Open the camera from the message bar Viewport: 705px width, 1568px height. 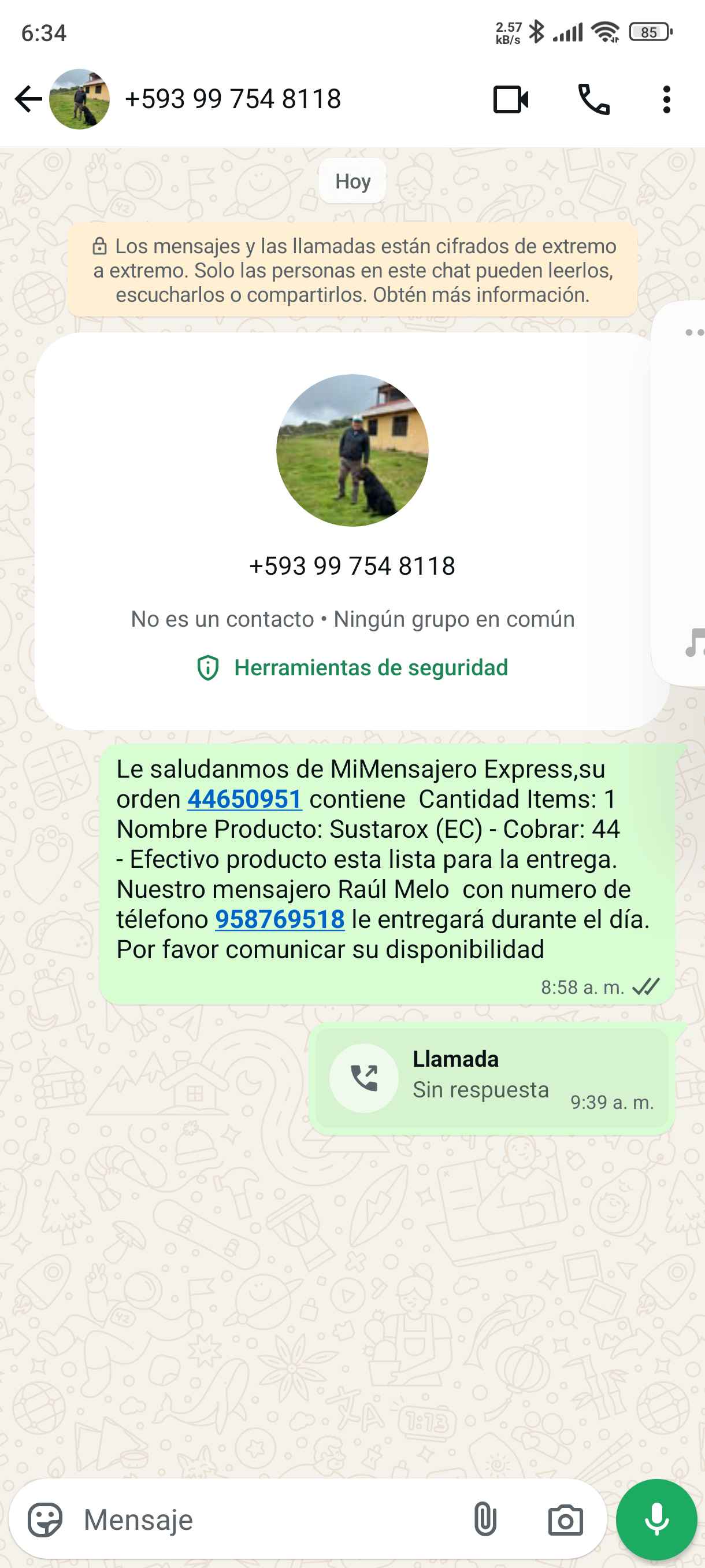click(x=565, y=1520)
